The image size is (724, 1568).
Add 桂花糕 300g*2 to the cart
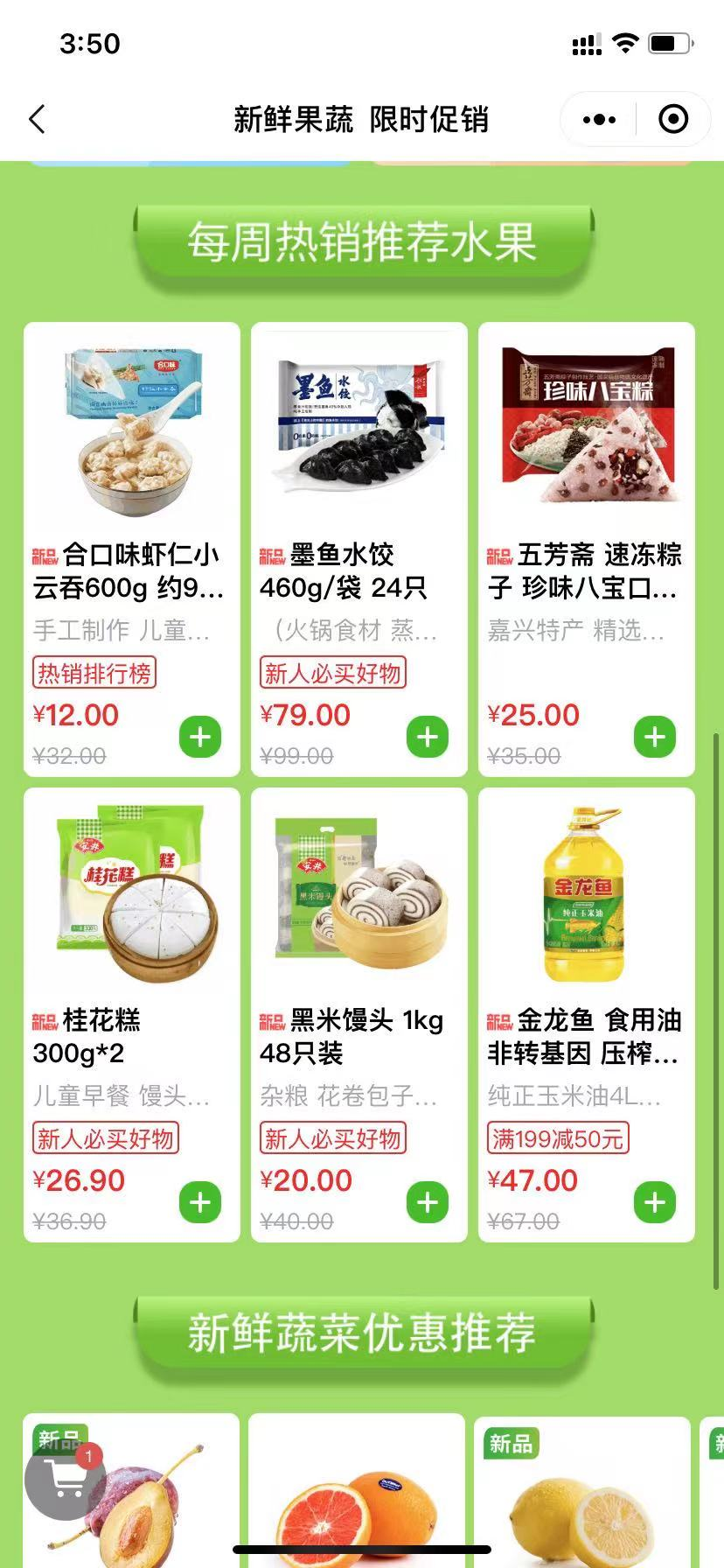click(x=200, y=1202)
